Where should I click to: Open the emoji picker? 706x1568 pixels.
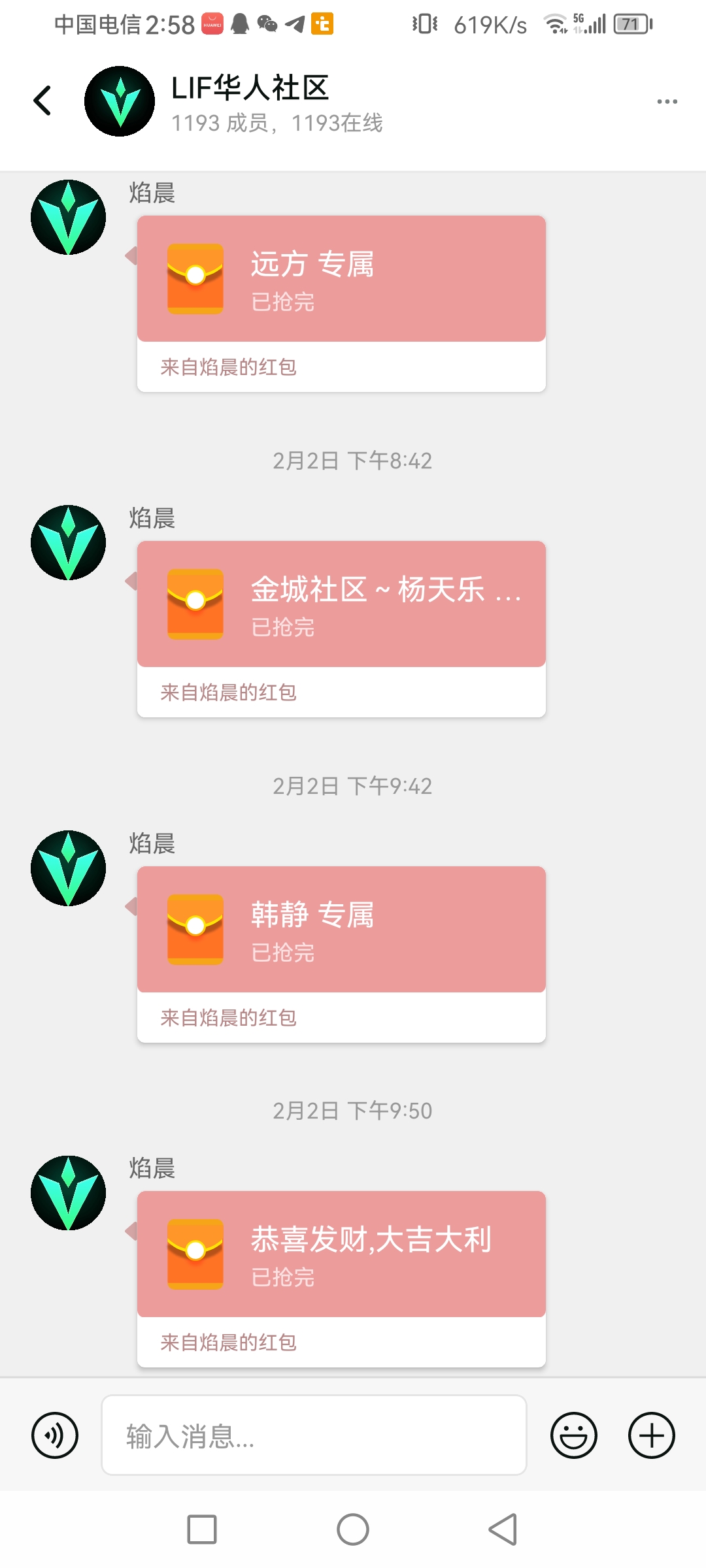point(573,1435)
